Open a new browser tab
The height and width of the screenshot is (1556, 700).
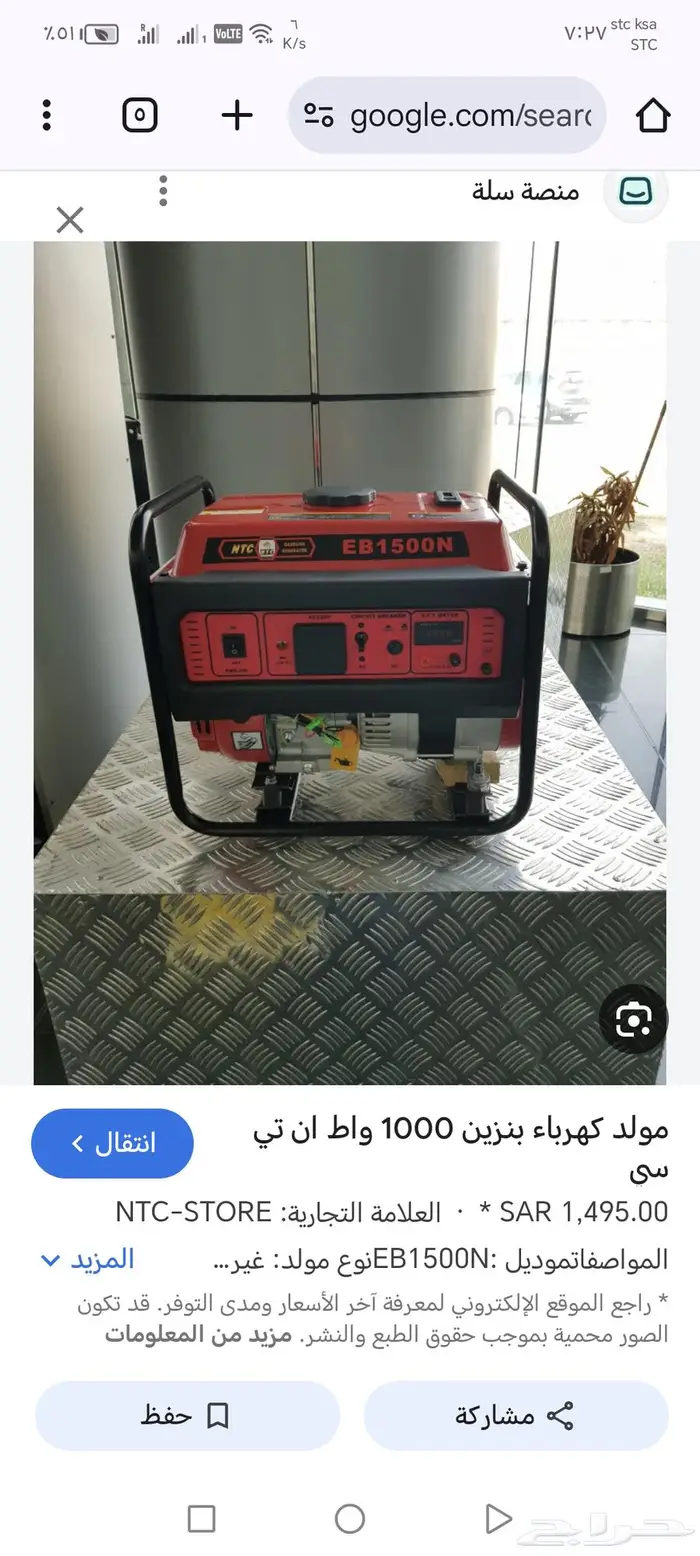[237, 116]
